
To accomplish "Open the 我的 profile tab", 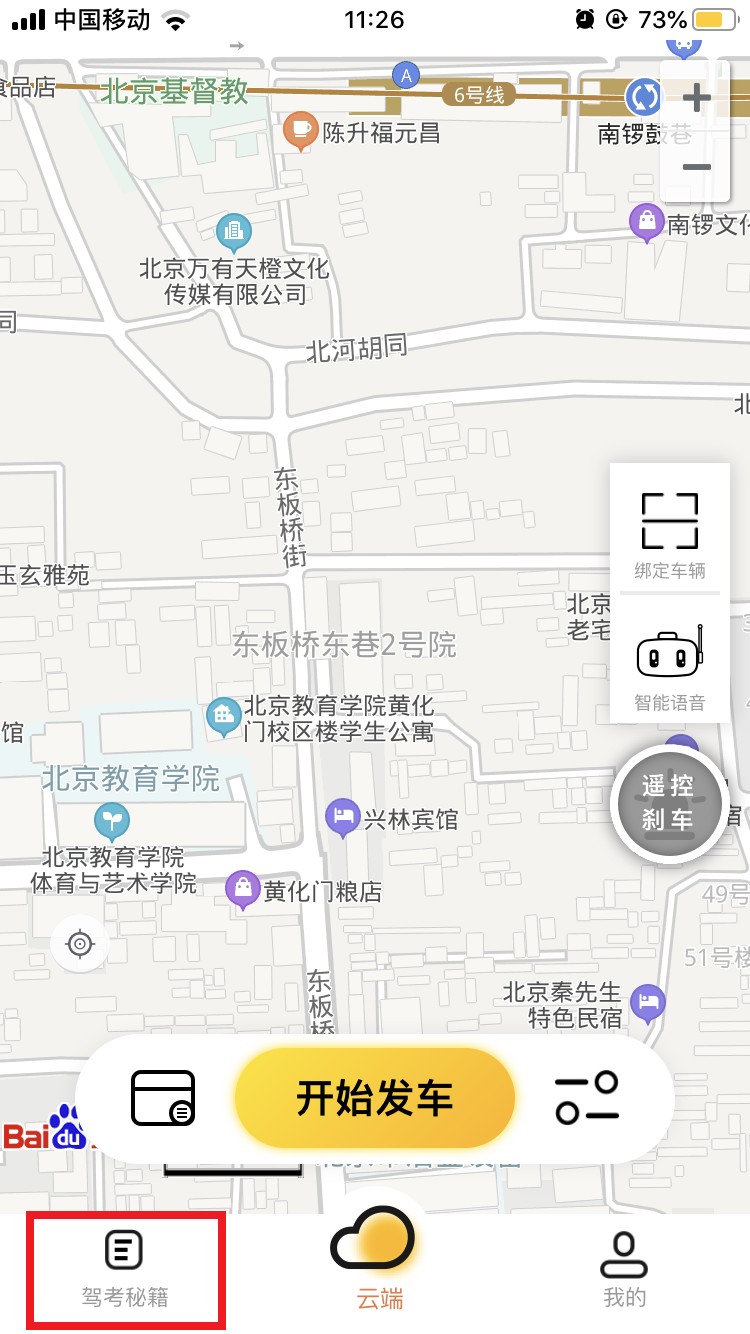I will click(x=623, y=1263).
